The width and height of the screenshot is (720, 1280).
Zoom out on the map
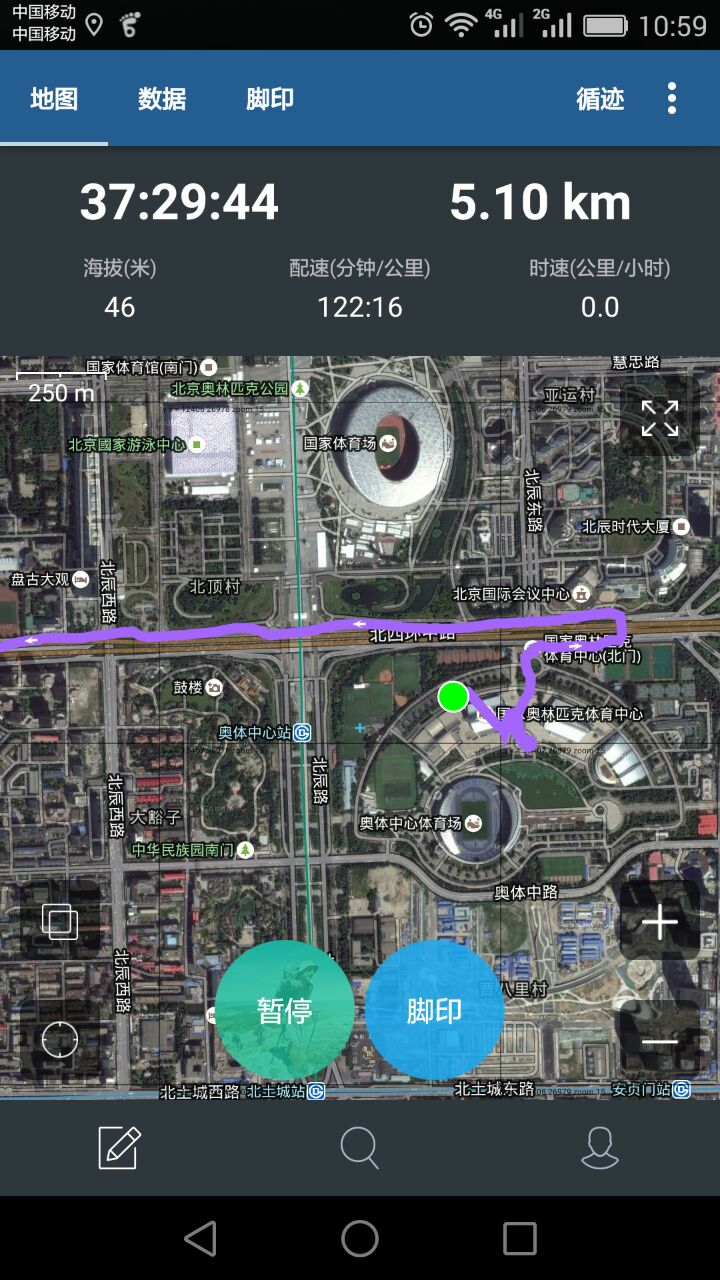point(659,1041)
